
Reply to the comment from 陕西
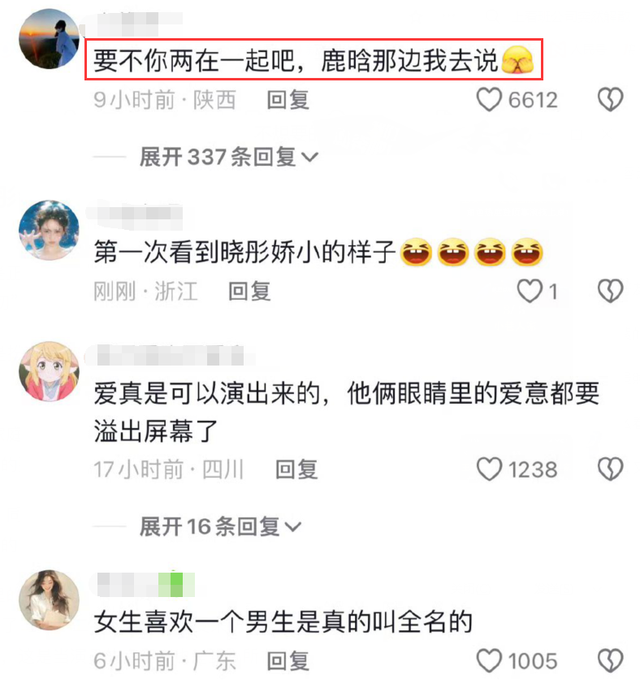288,100
